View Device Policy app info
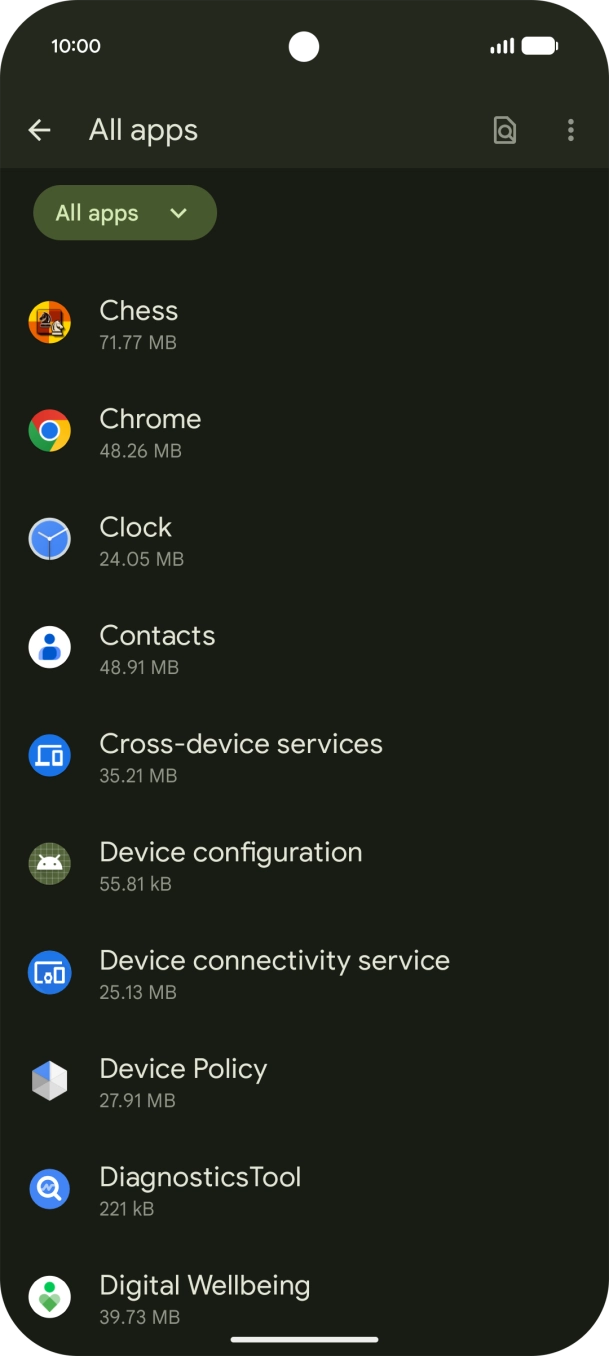Image resolution: width=609 pixels, height=1356 pixels. tap(304, 1082)
